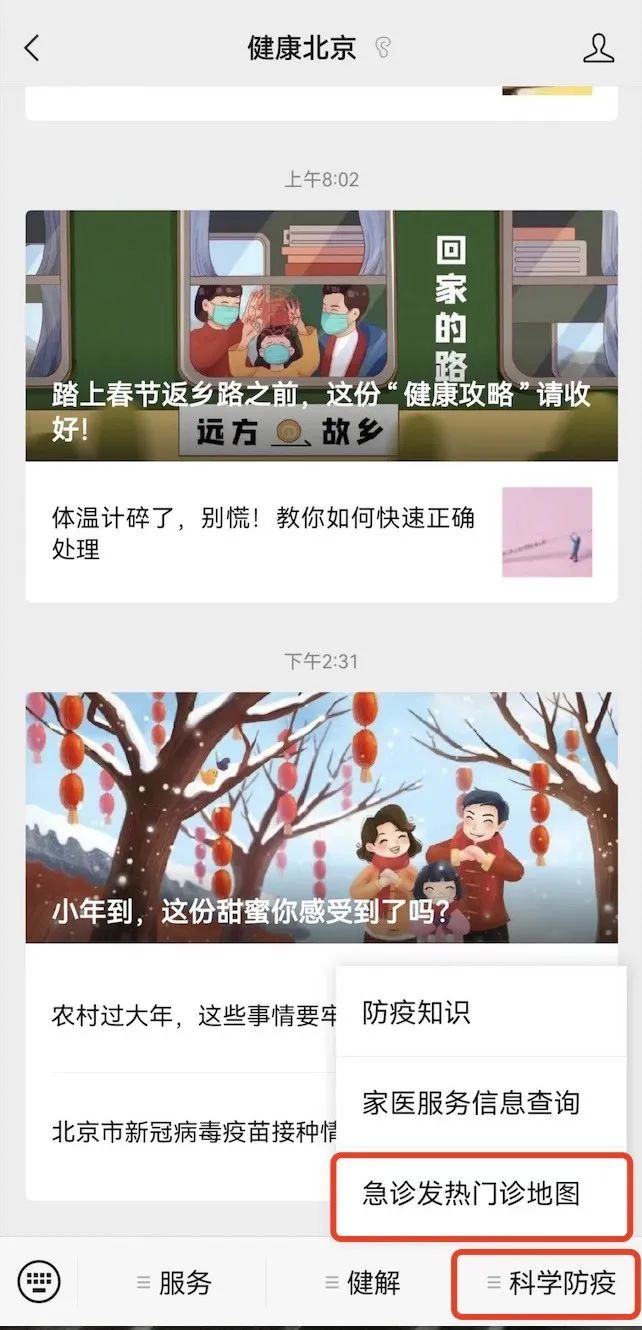Screen dimensions: 642x1330
Task: Open the 小年到 article card
Action: point(321,817)
